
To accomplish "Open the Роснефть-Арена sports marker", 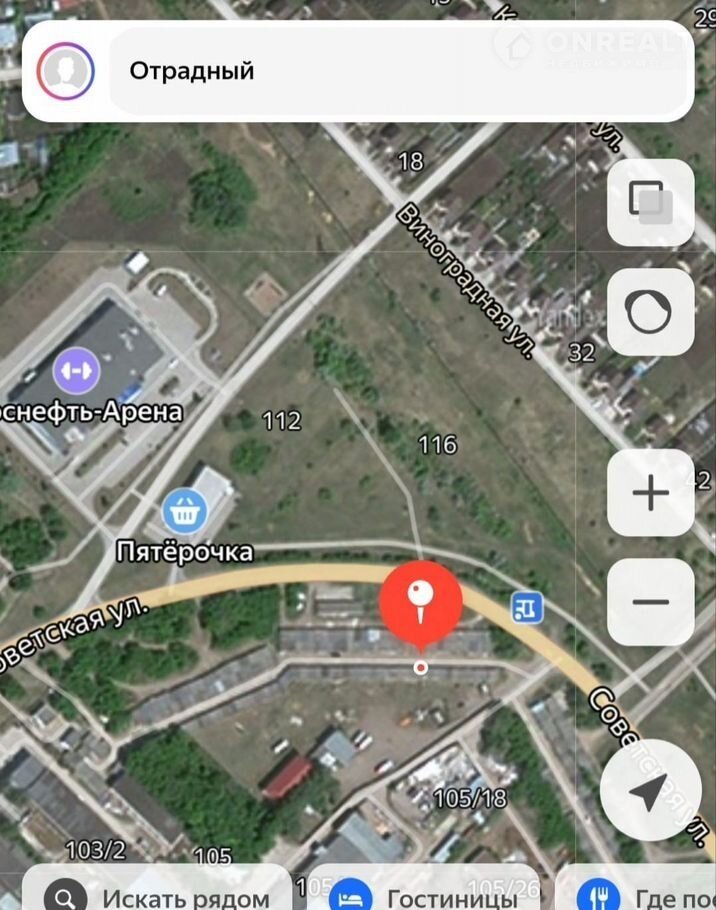I will tap(77, 371).
